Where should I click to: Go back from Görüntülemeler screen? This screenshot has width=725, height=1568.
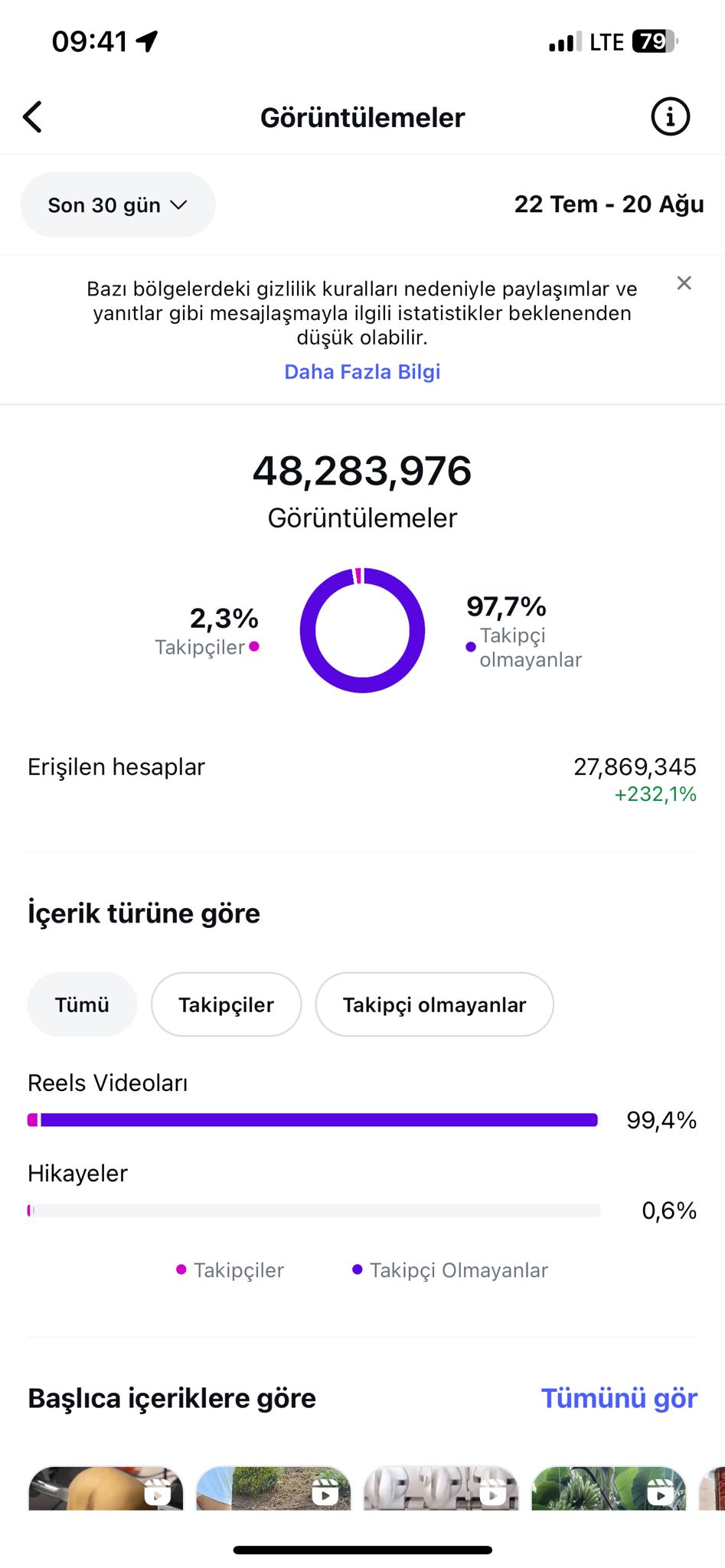click(x=32, y=117)
